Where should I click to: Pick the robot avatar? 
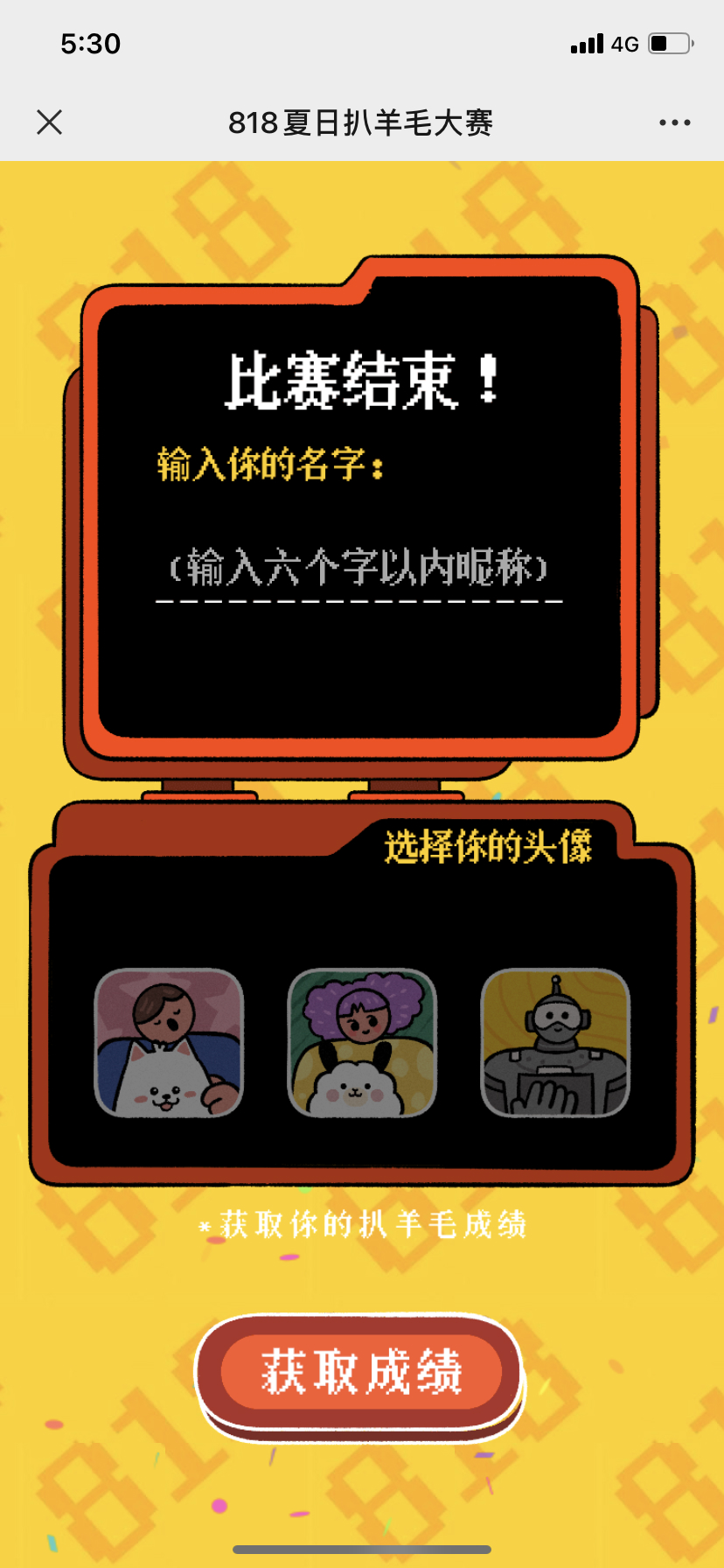[x=555, y=1043]
